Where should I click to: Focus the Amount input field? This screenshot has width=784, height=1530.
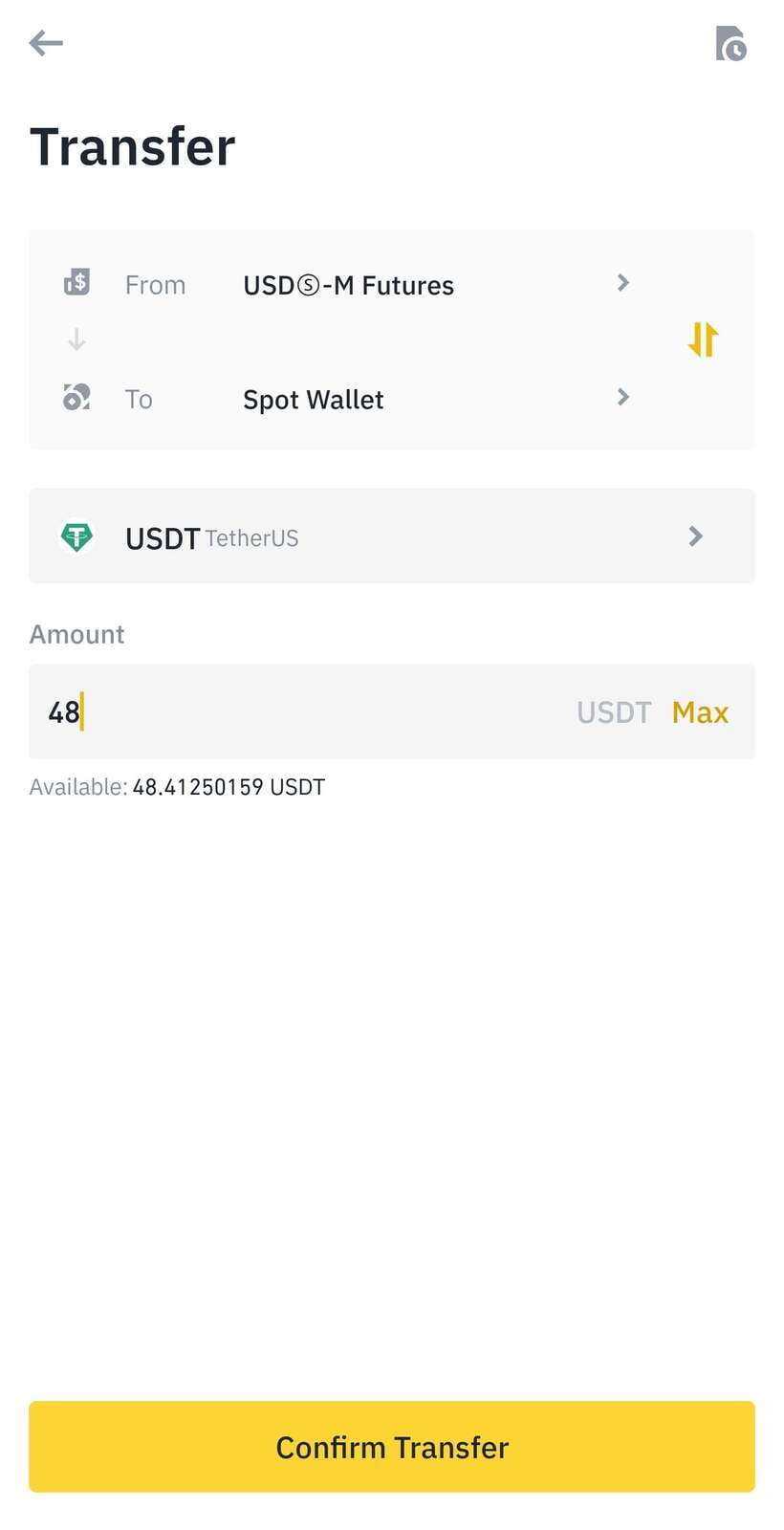tap(306, 712)
